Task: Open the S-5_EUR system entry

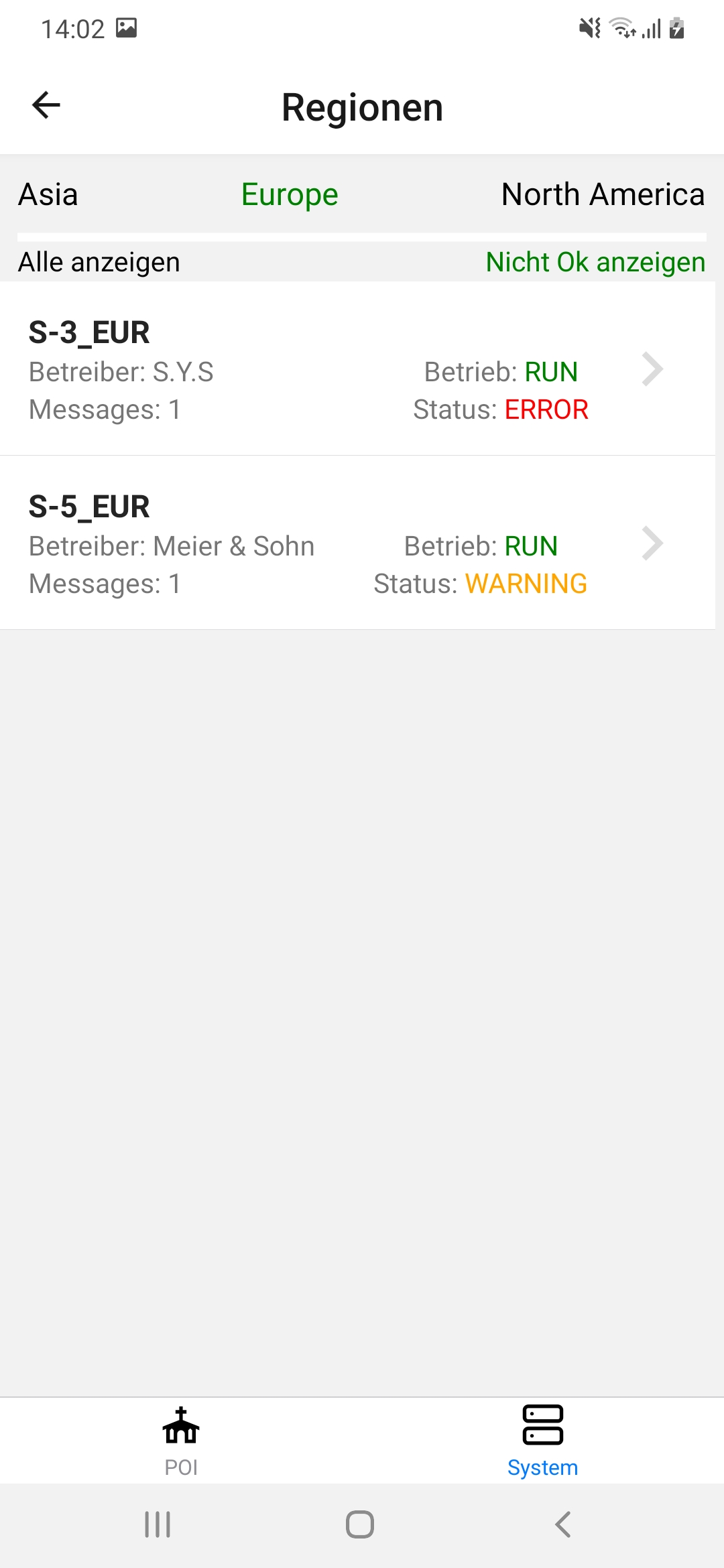Action: pos(357,543)
